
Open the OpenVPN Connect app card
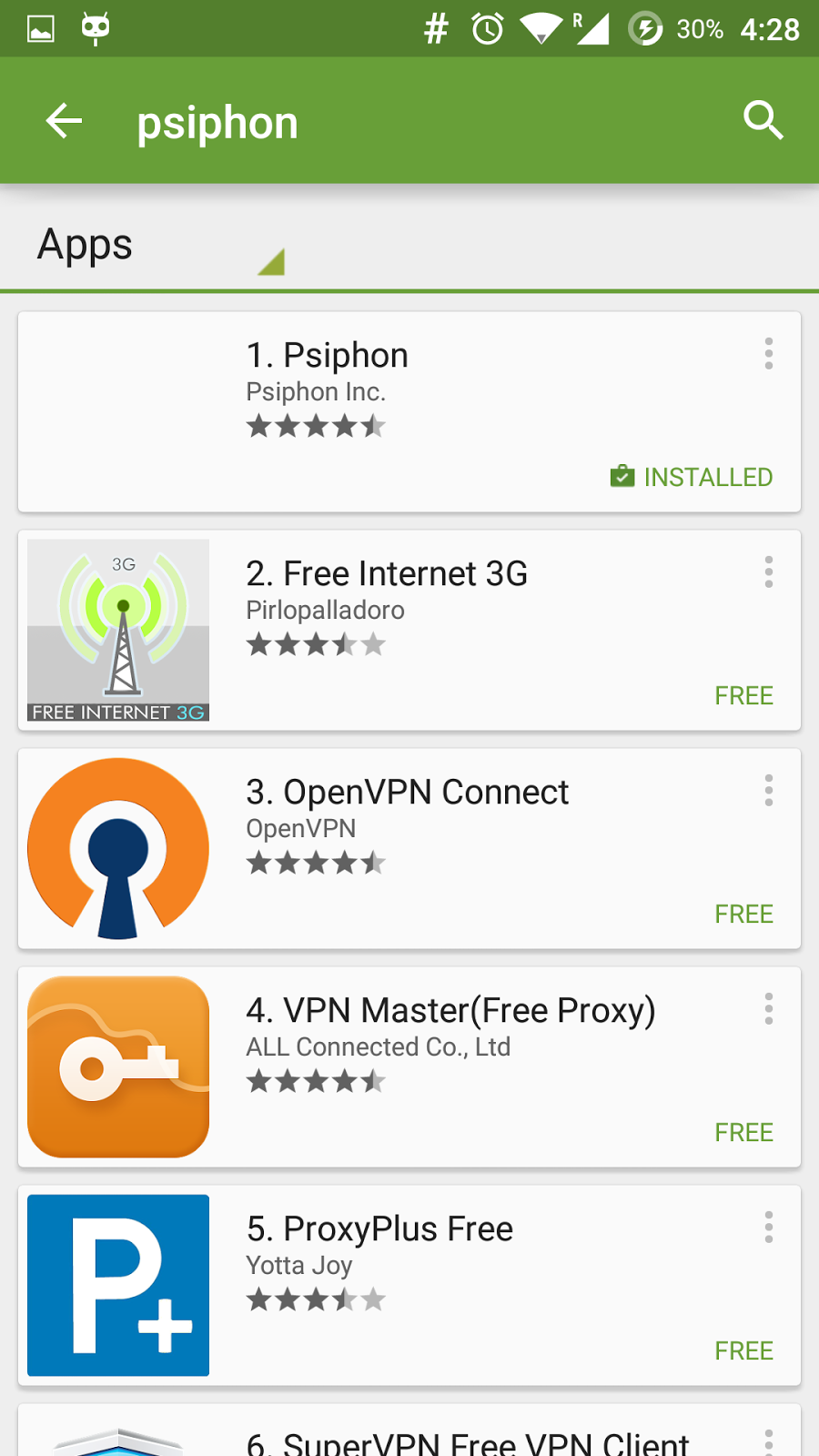409,849
